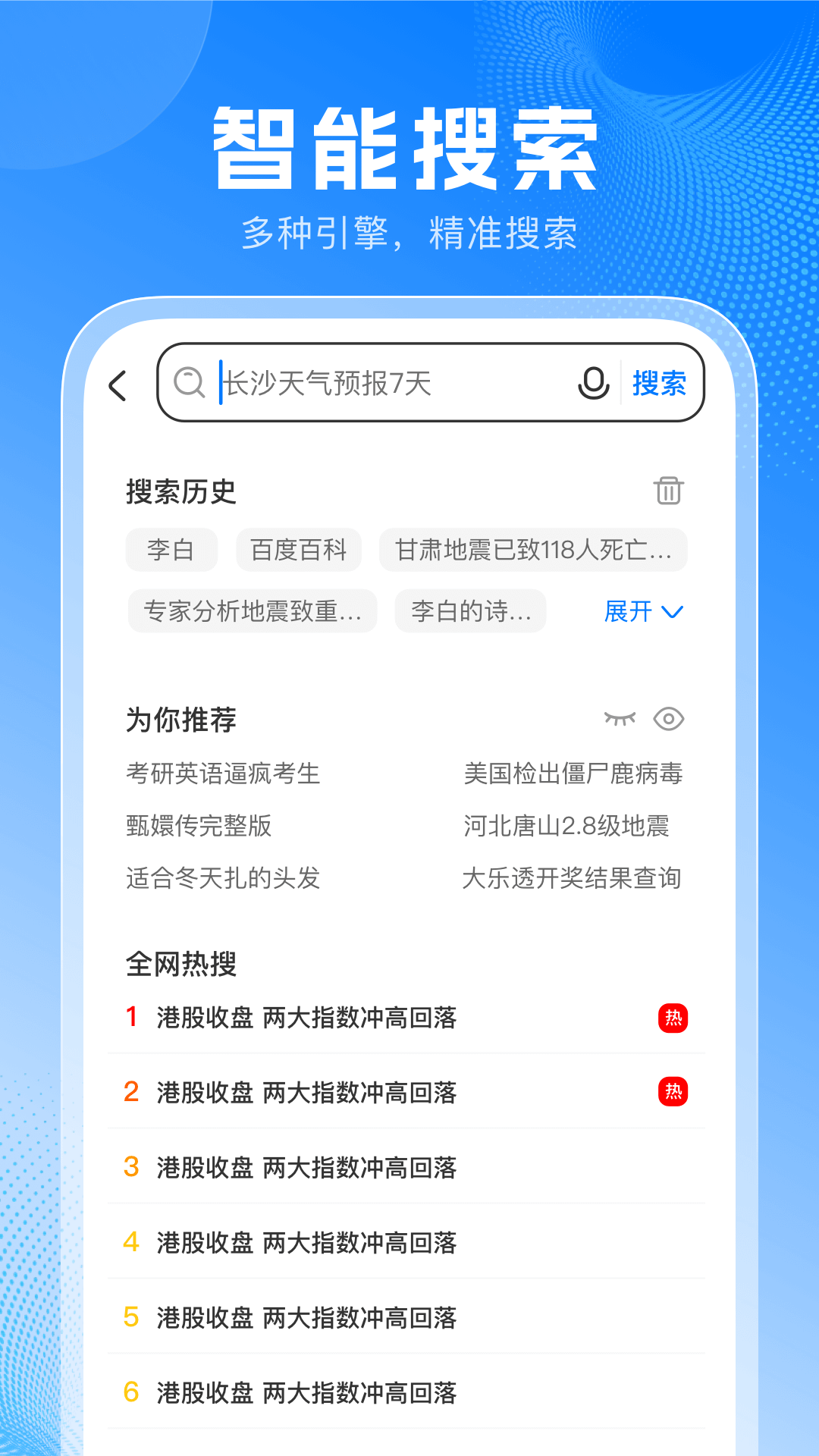Click the 甘肃地震已致118人死亡 history entry

click(533, 550)
